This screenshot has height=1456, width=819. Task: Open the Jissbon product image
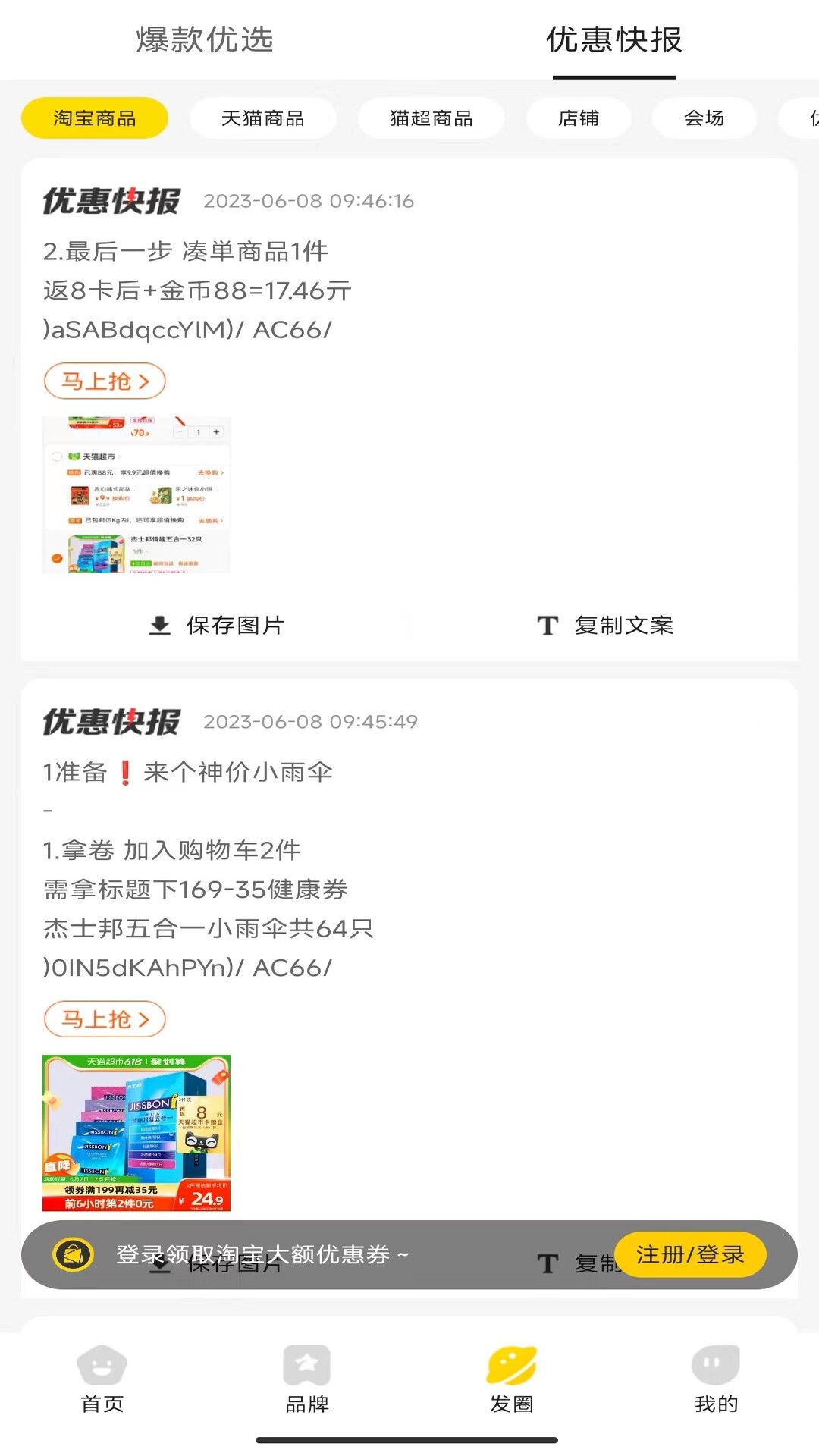pos(136,1133)
